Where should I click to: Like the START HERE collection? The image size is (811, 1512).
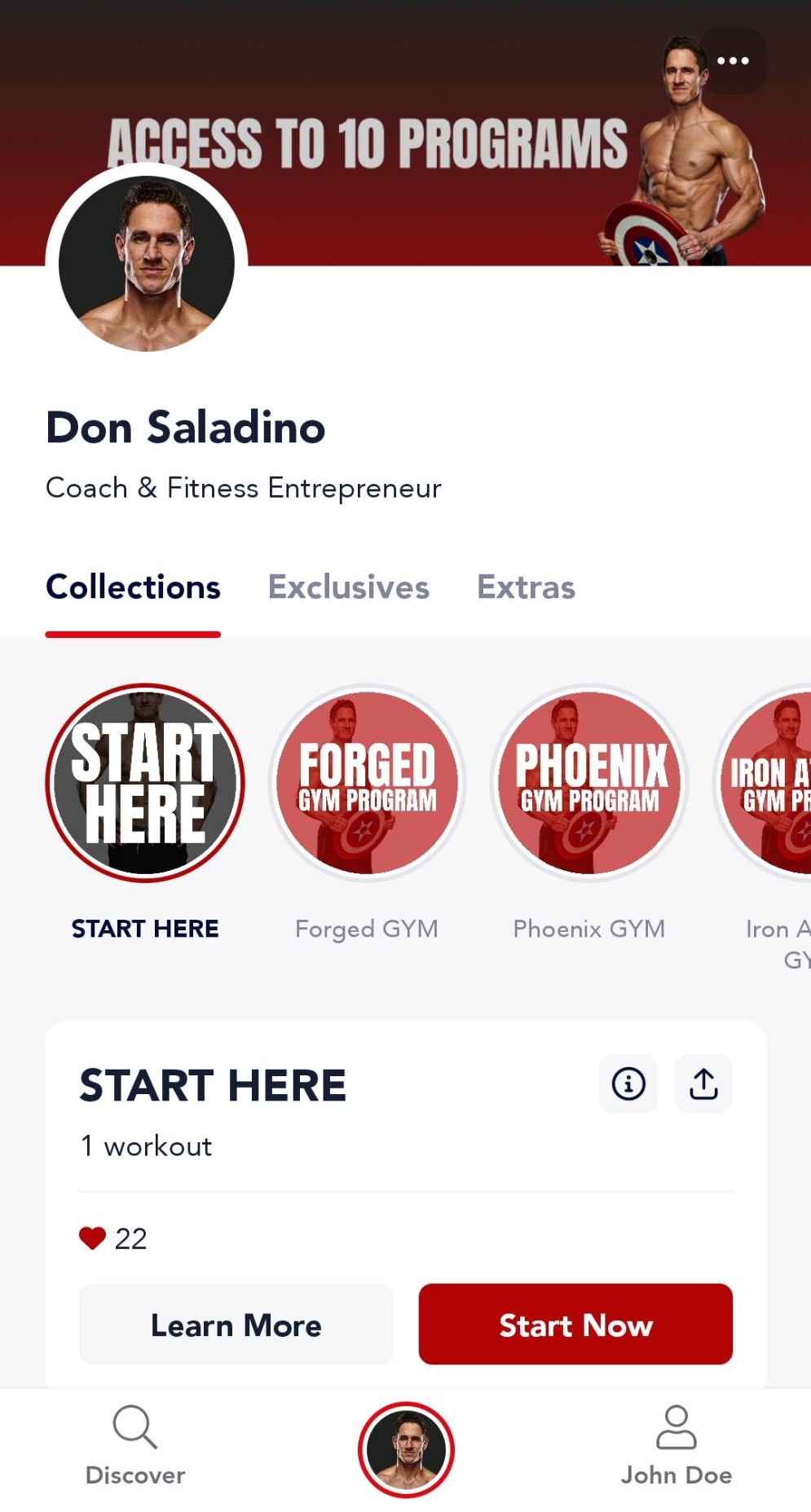tap(93, 1238)
